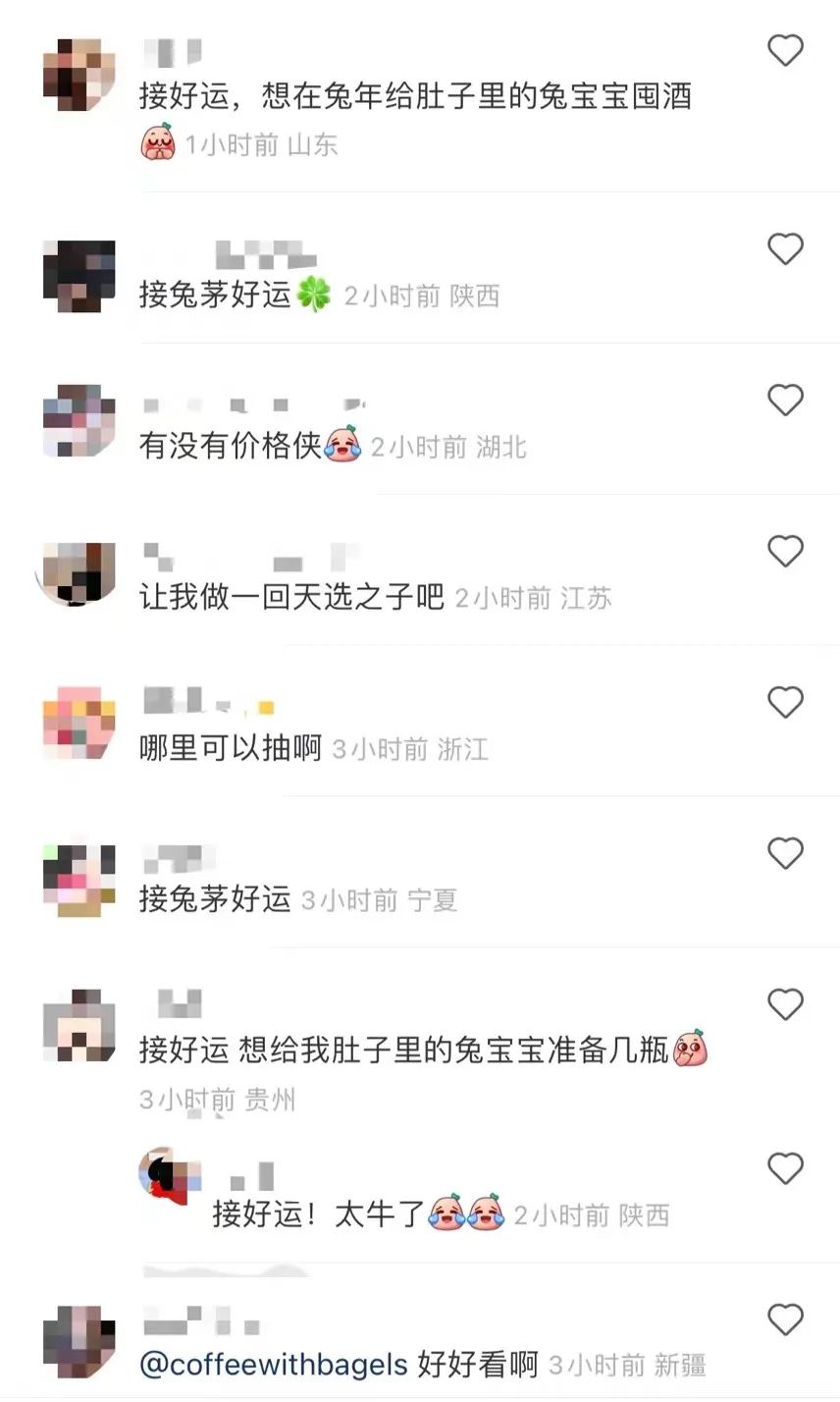Like the 好好看啊 comment from 新疆
The width and height of the screenshot is (840, 1402).
click(x=785, y=1320)
